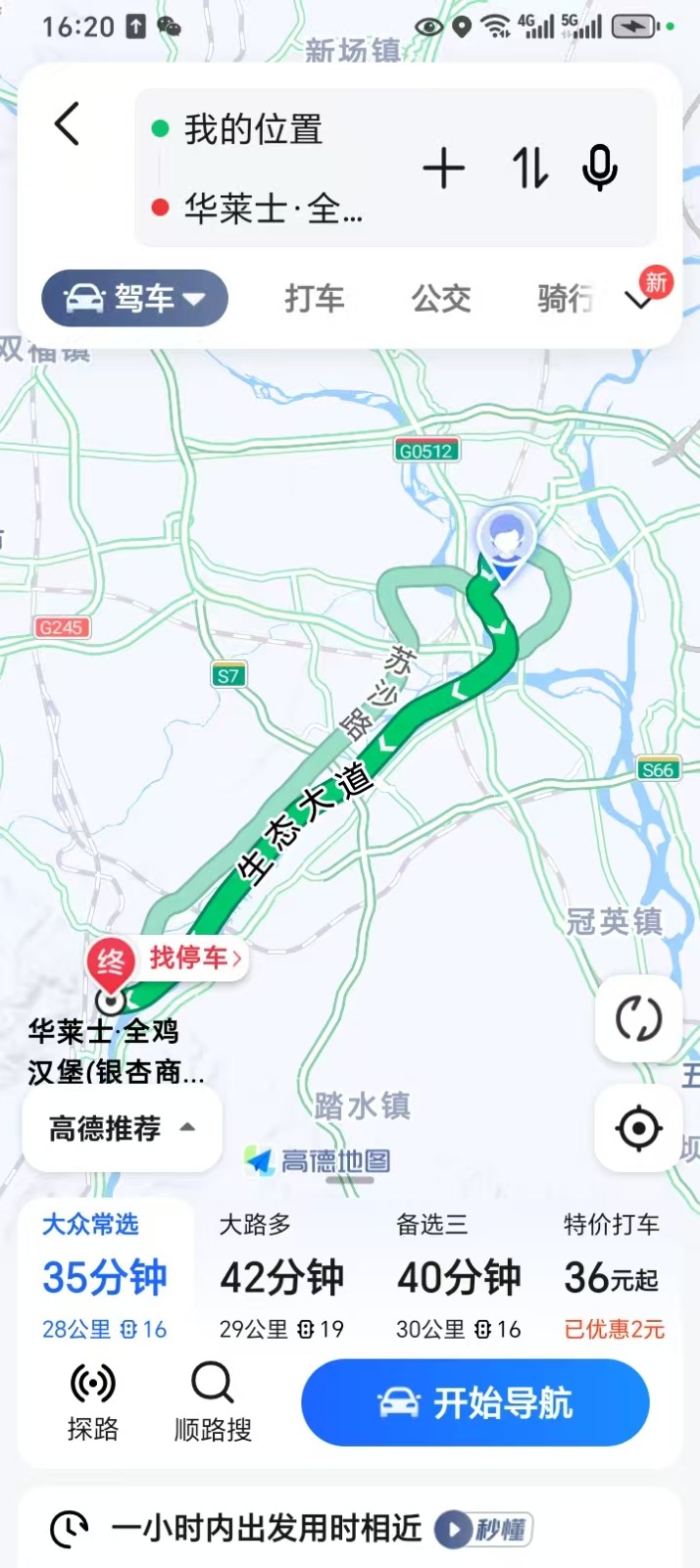Tap 找停车 near the destination
Image resolution: width=700 pixels, height=1568 pixels.
194,956
